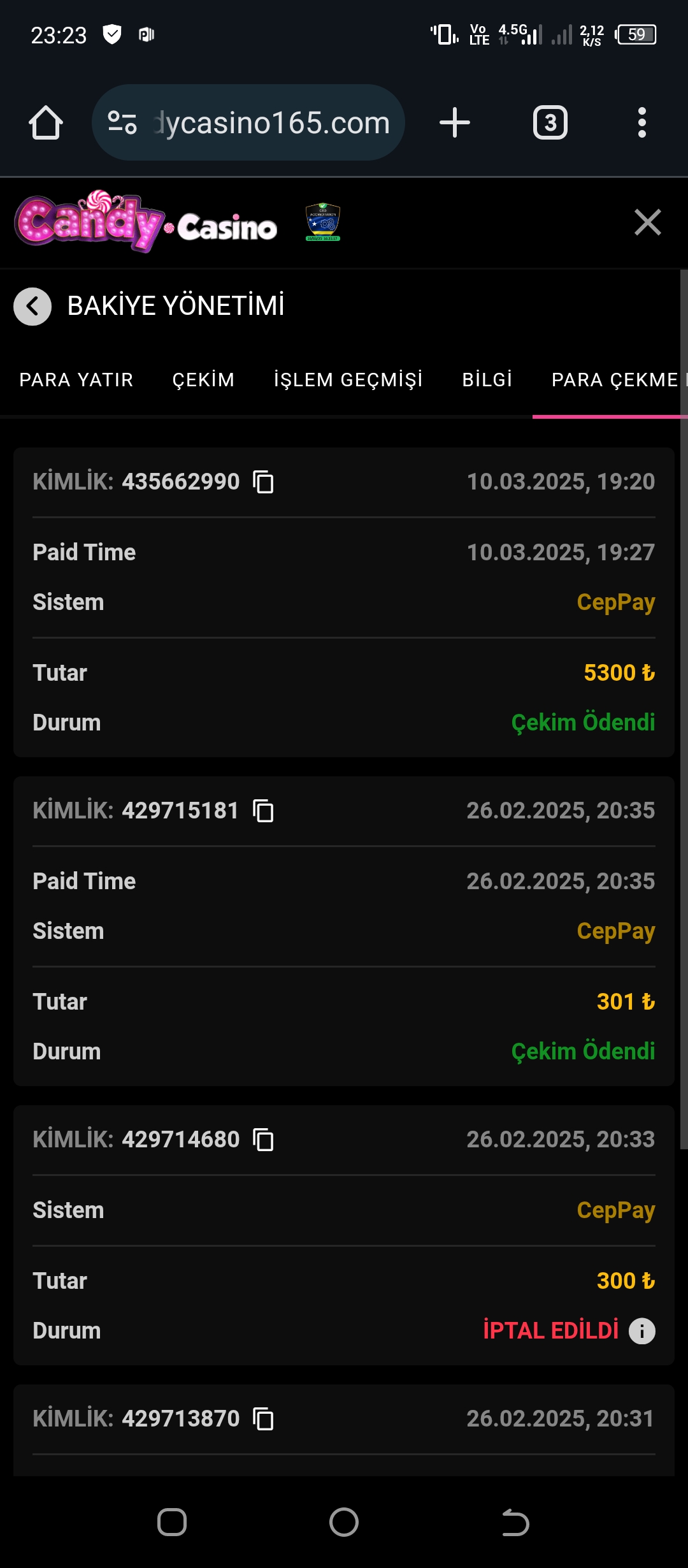Screen dimensions: 688x1568
Task: Close the balance management panel
Action: tap(647, 222)
